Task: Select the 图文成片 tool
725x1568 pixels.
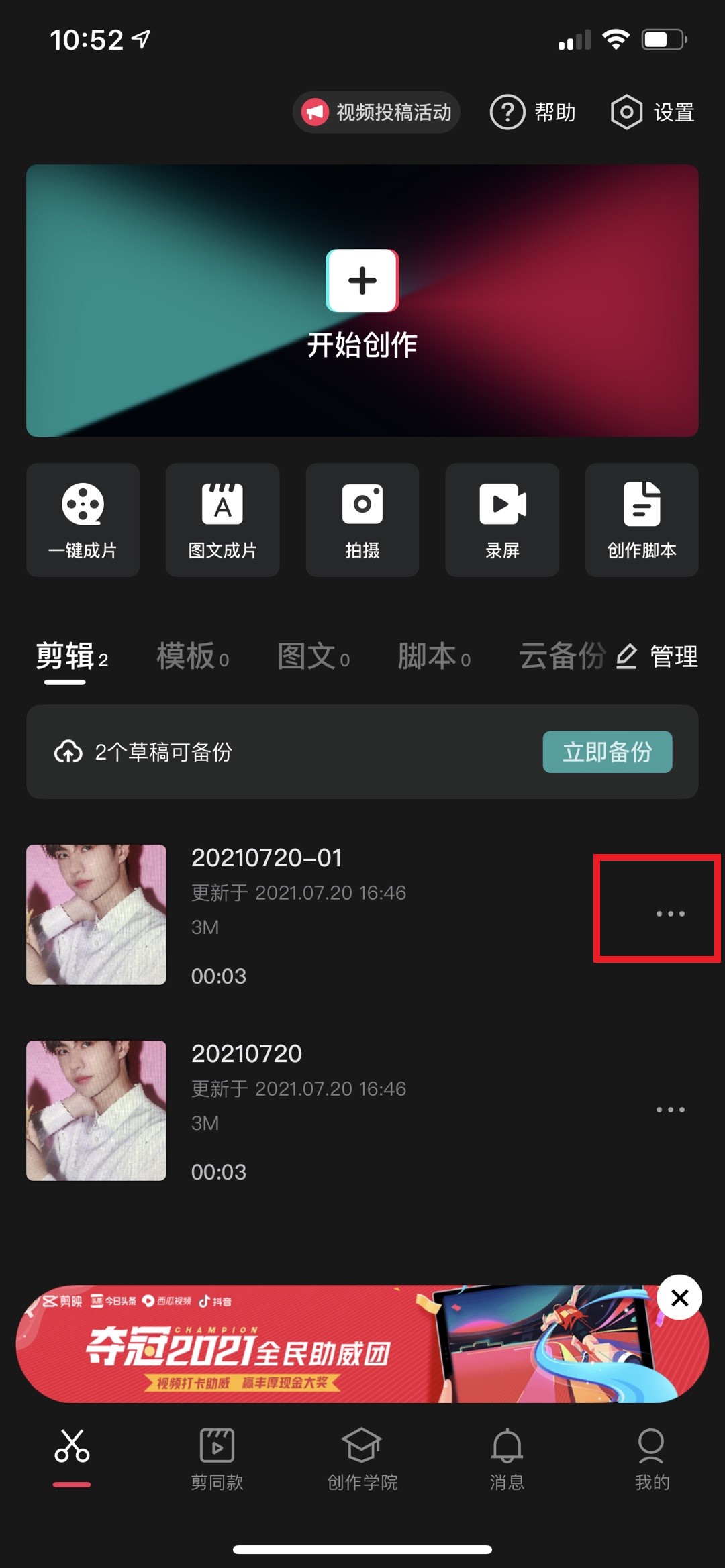Action: coord(223,520)
